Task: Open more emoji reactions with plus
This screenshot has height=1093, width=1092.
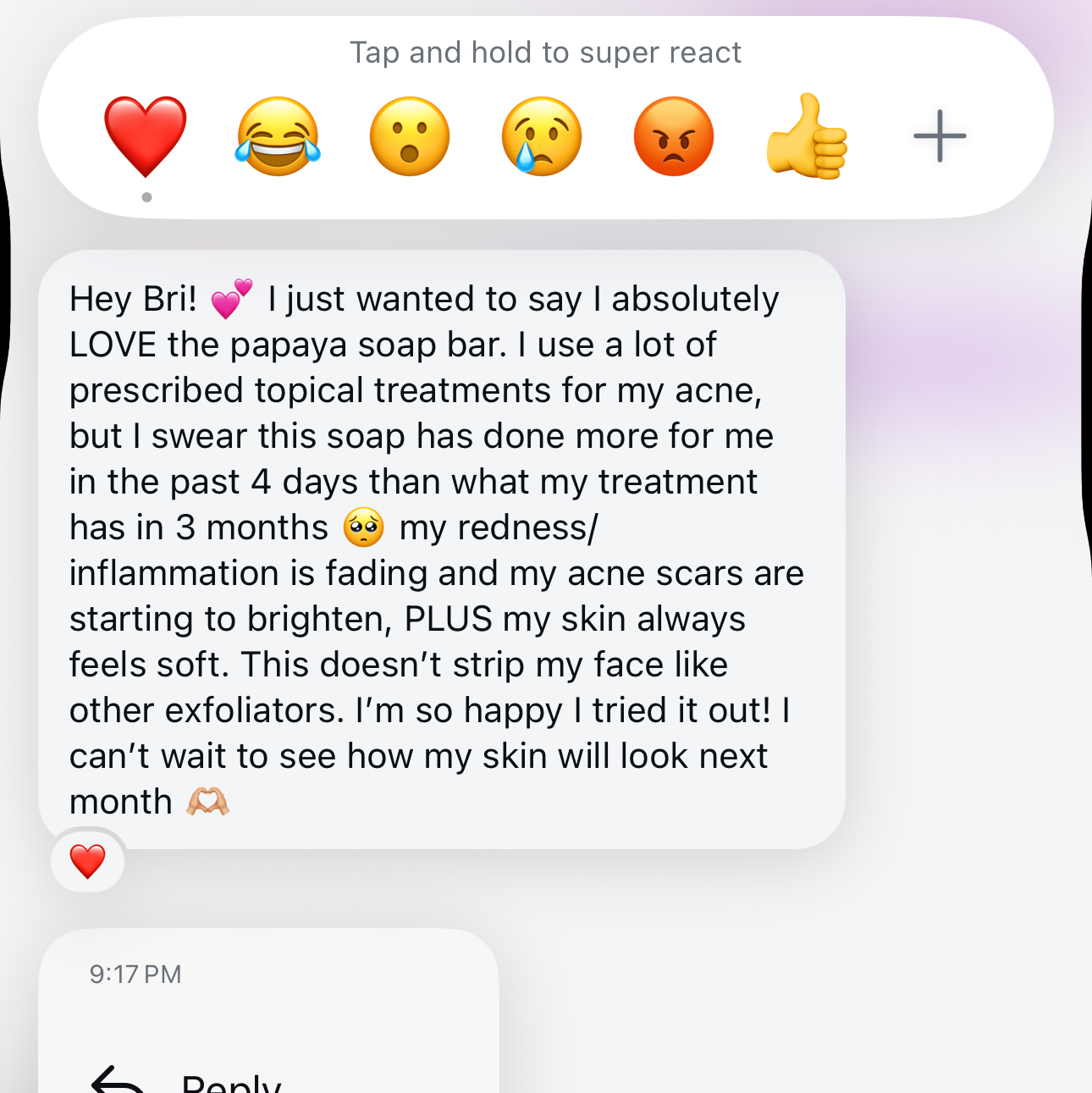Action: tap(940, 136)
